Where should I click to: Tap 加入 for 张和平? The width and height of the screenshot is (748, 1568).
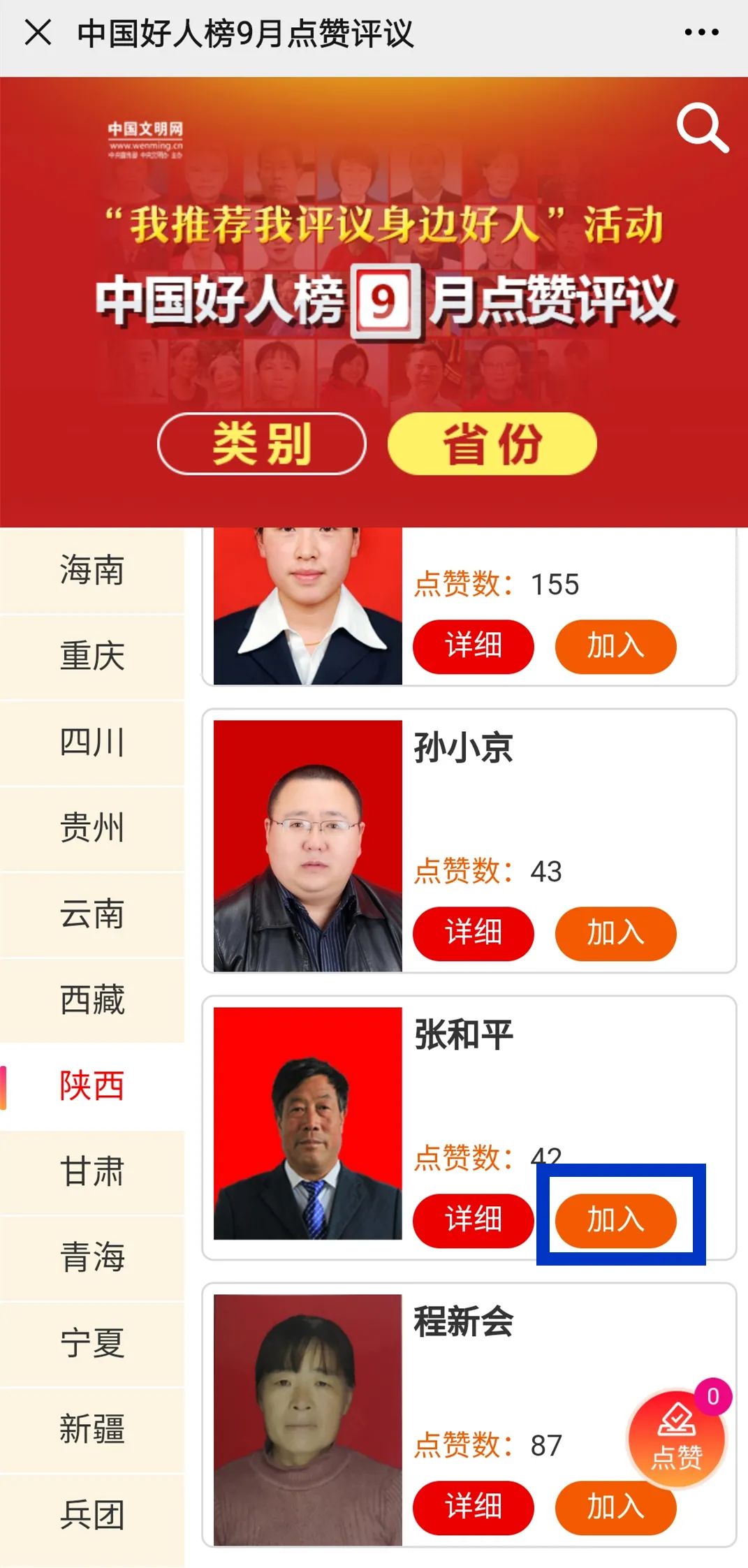(616, 1220)
